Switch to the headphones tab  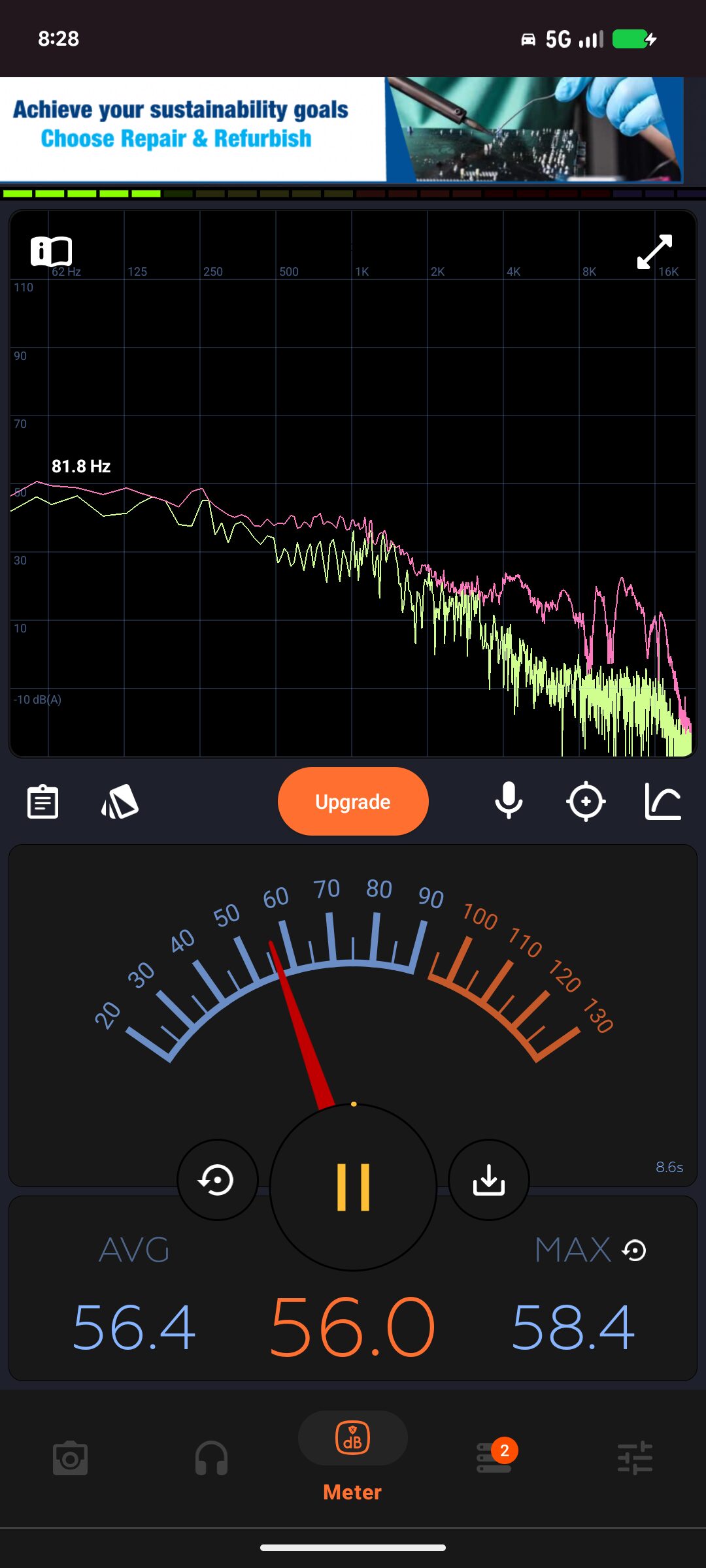click(211, 1458)
